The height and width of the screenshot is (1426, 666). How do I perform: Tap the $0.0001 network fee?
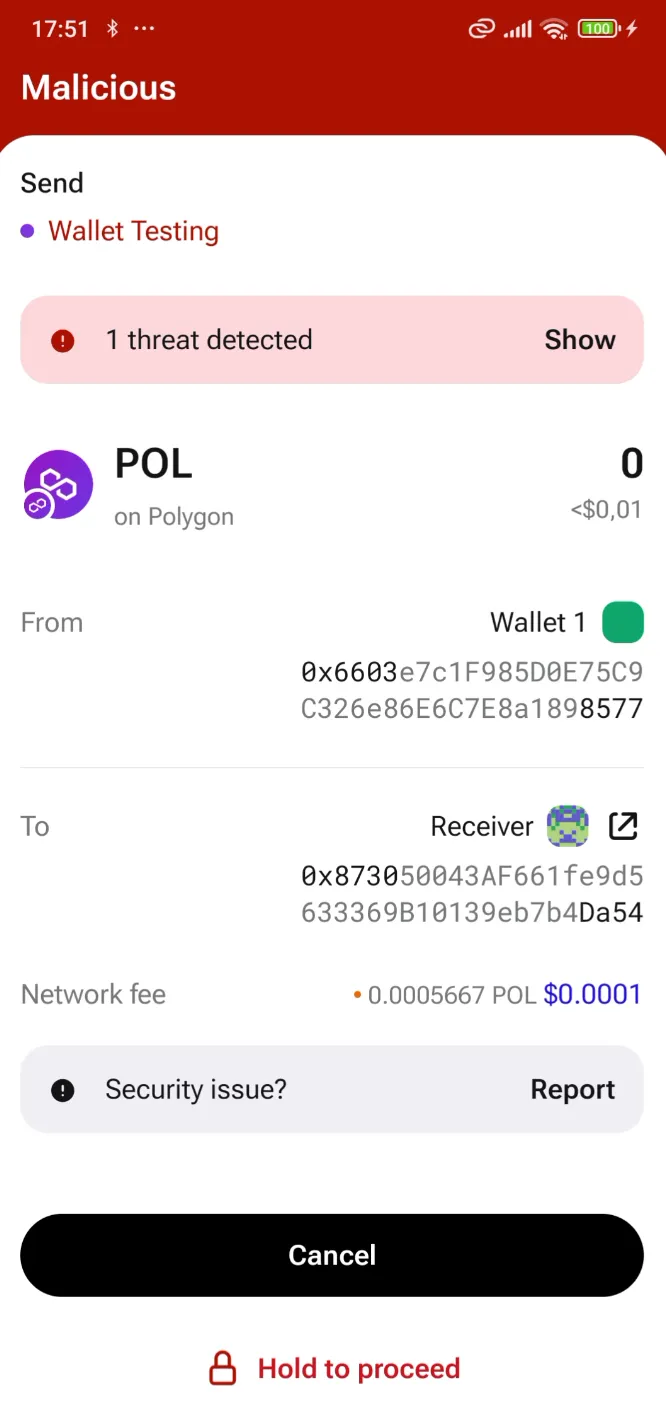coord(592,994)
